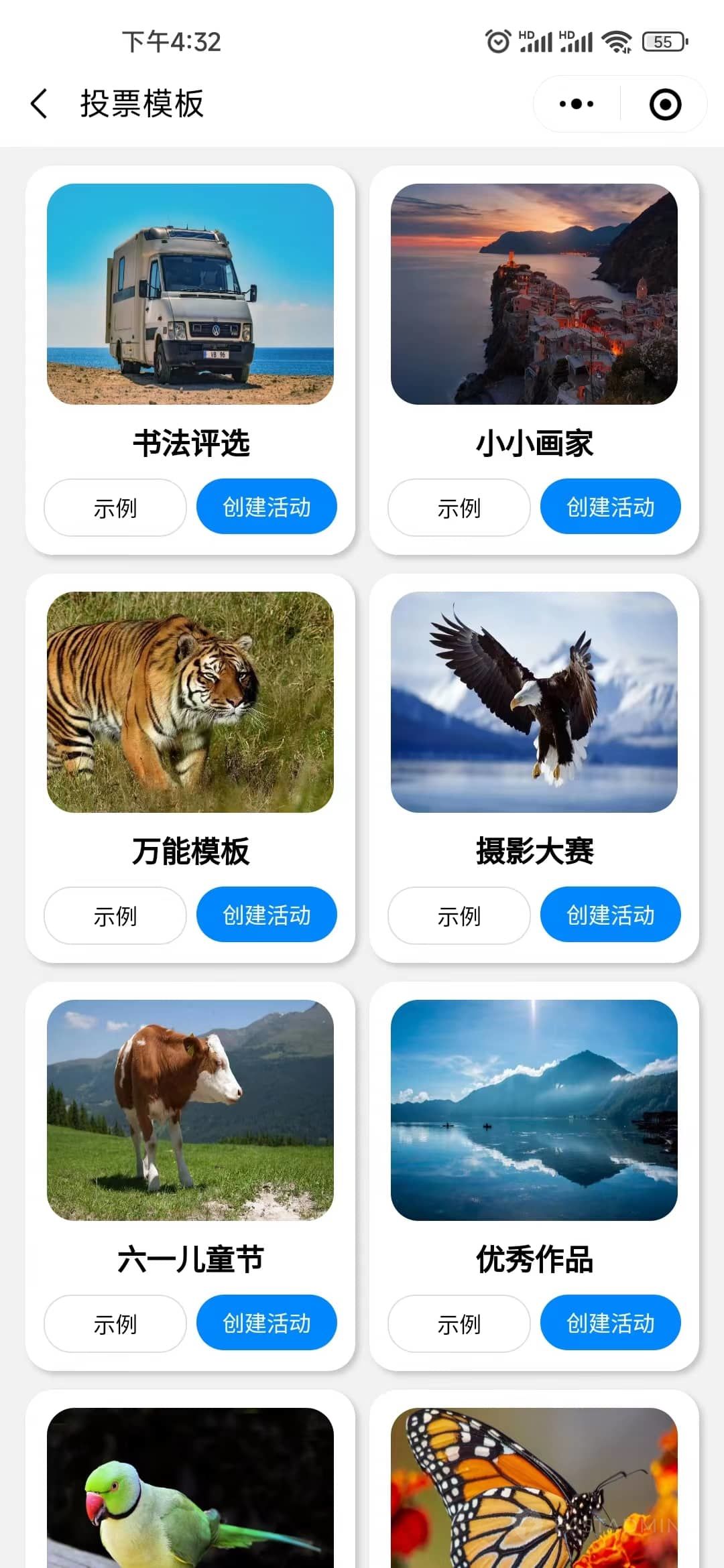Open the mini program more-options menu
This screenshot has height=1568, width=724.
tap(577, 104)
